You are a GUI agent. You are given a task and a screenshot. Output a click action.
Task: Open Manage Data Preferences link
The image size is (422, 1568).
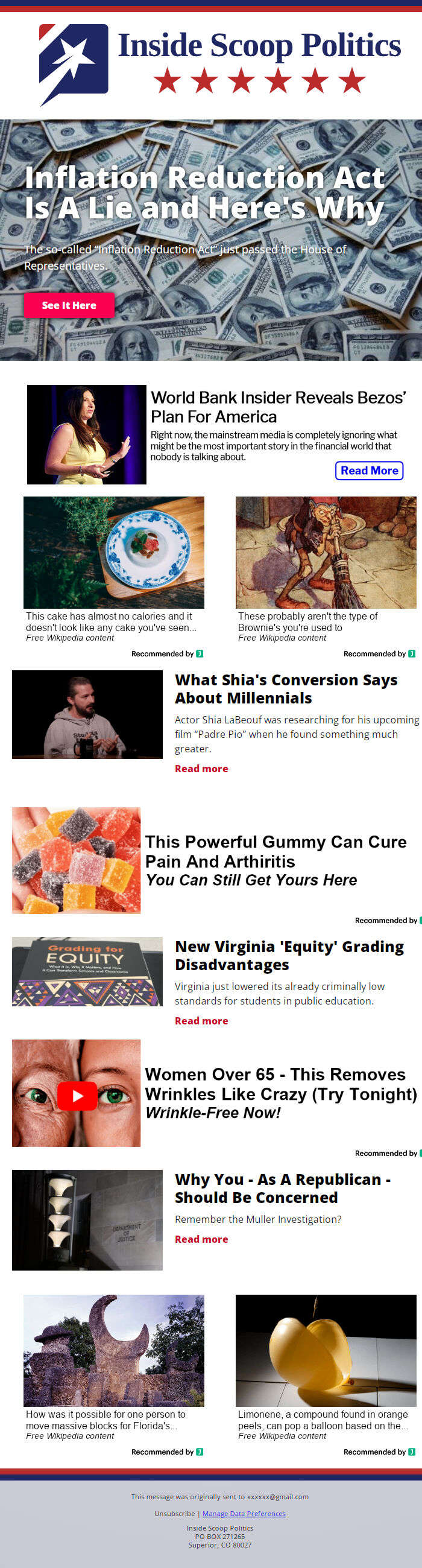(243, 1513)
